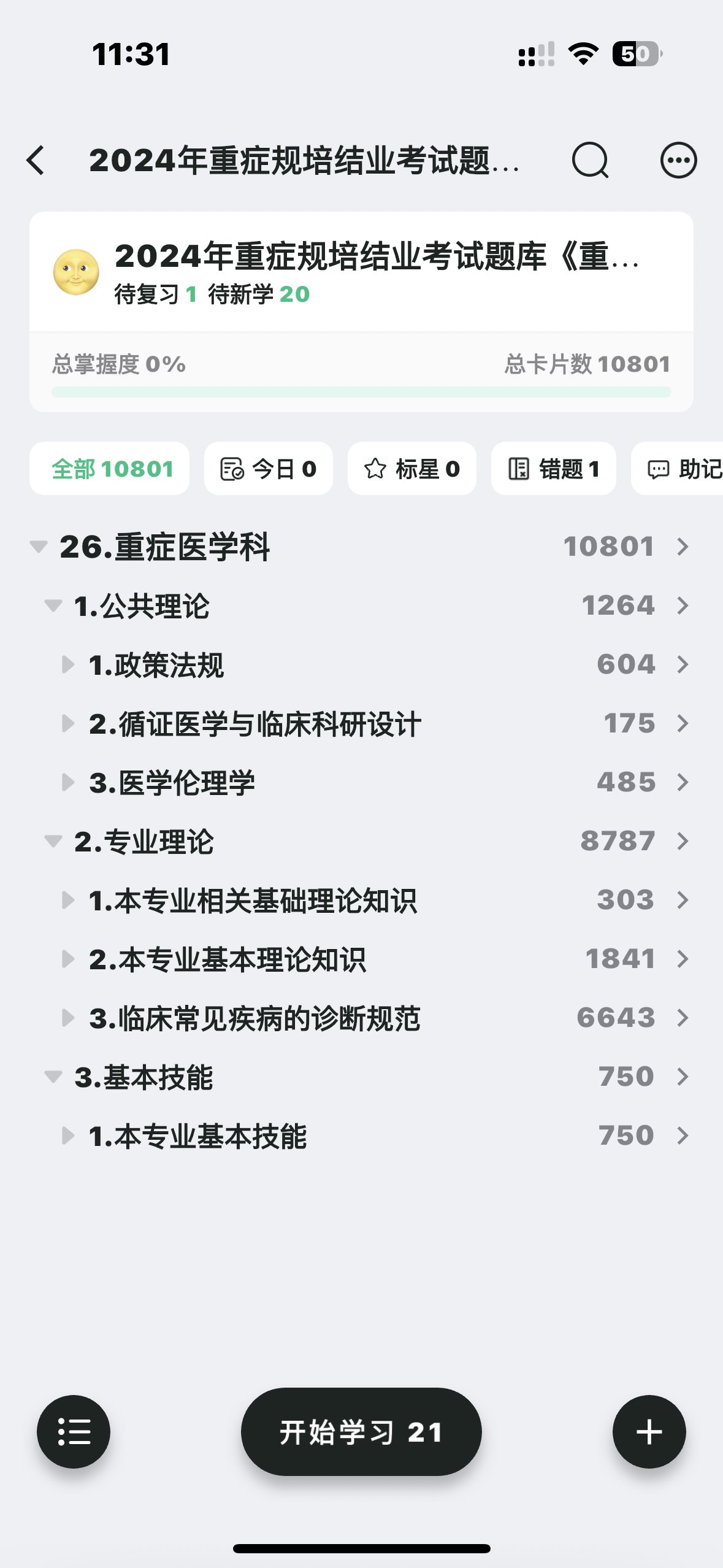Viewport: 723px width, 1568px height.
Task: Go back using the top-left arrow
Action: [36, 161]
